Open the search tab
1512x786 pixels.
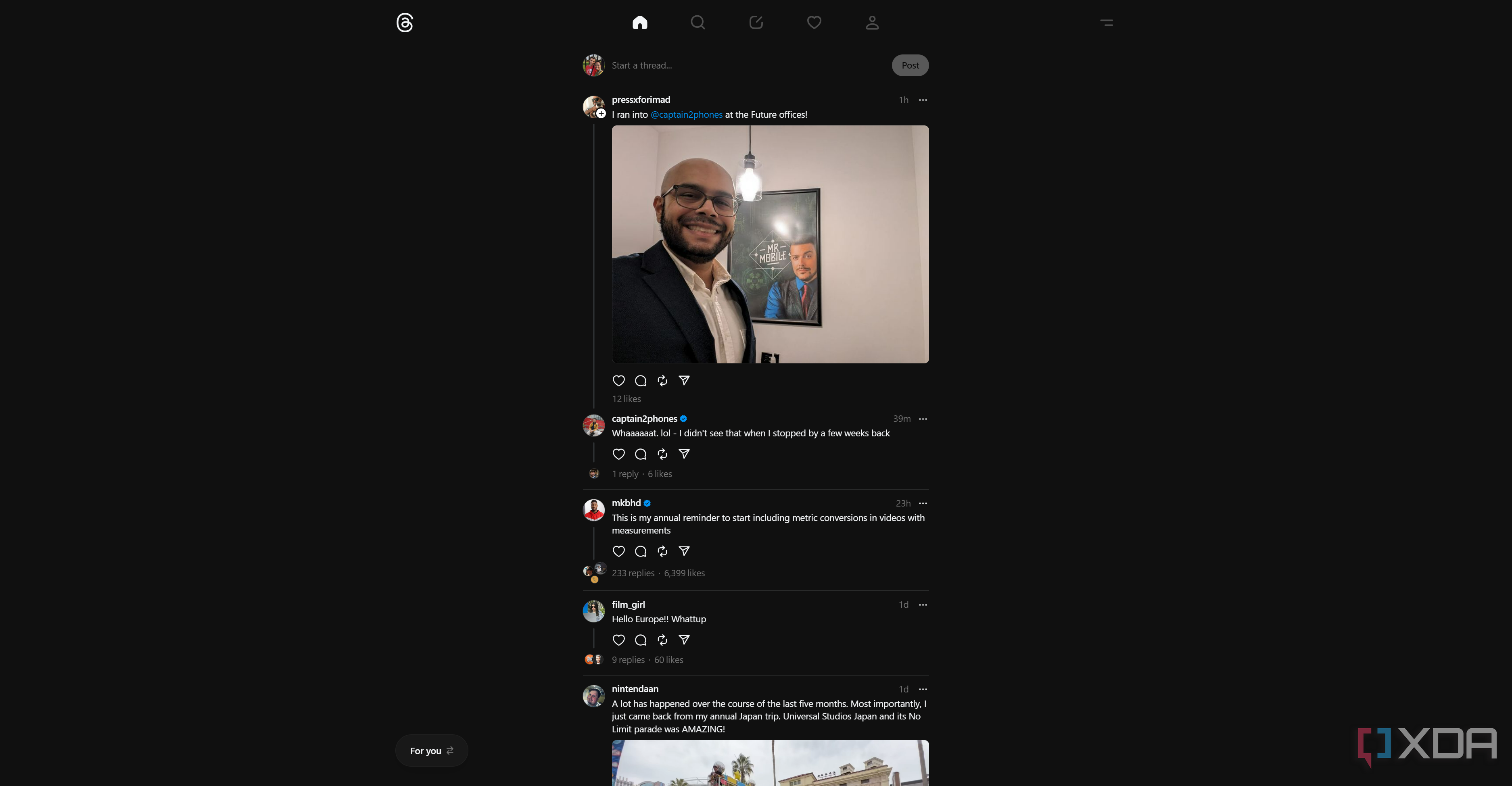pyautogui.click(x=698, y=22)
